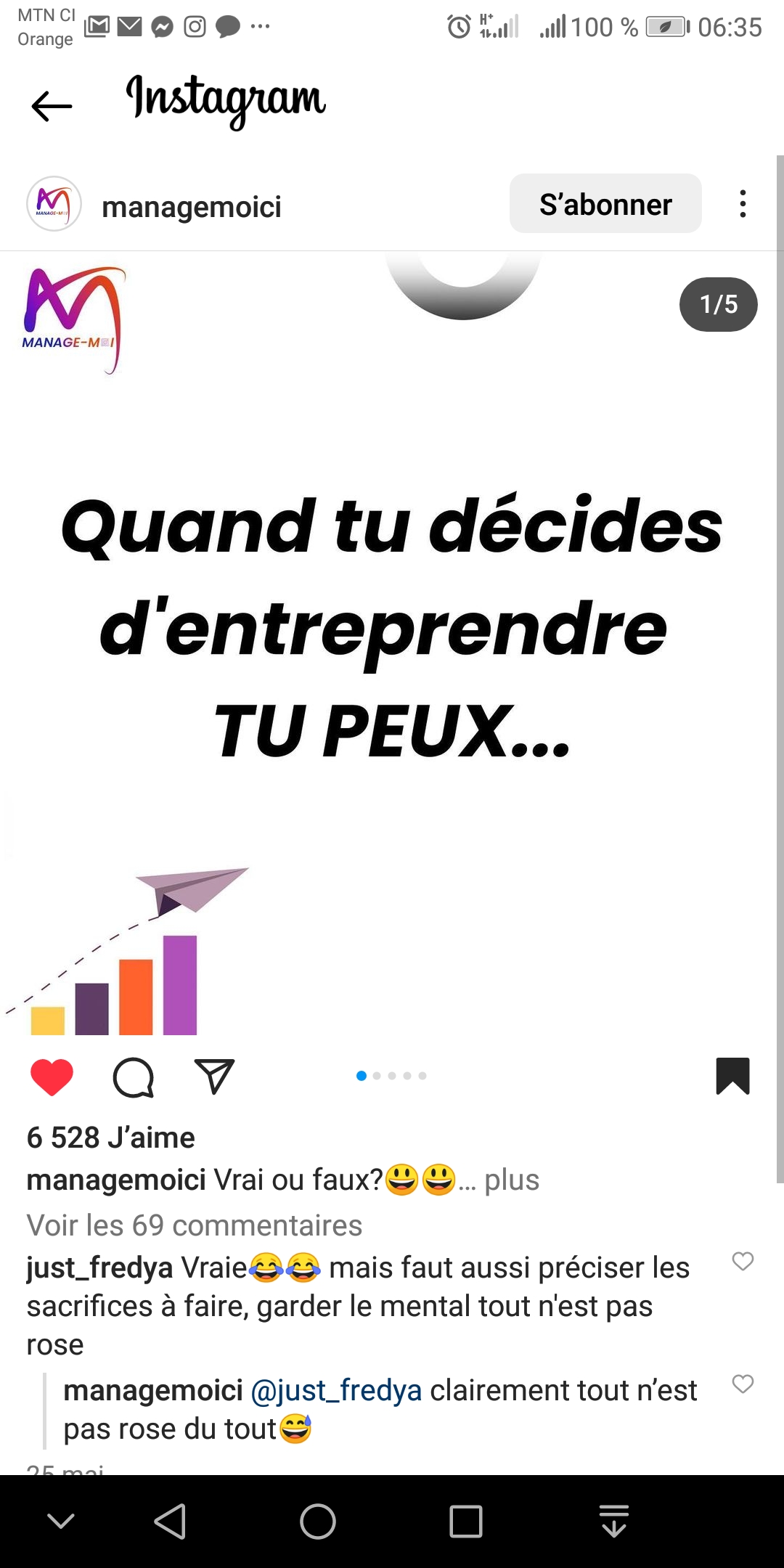Open comments with the speech bubble icon
Image resolution: width=784 pixels, height=1568 pixels.
tap(134, 1077)
